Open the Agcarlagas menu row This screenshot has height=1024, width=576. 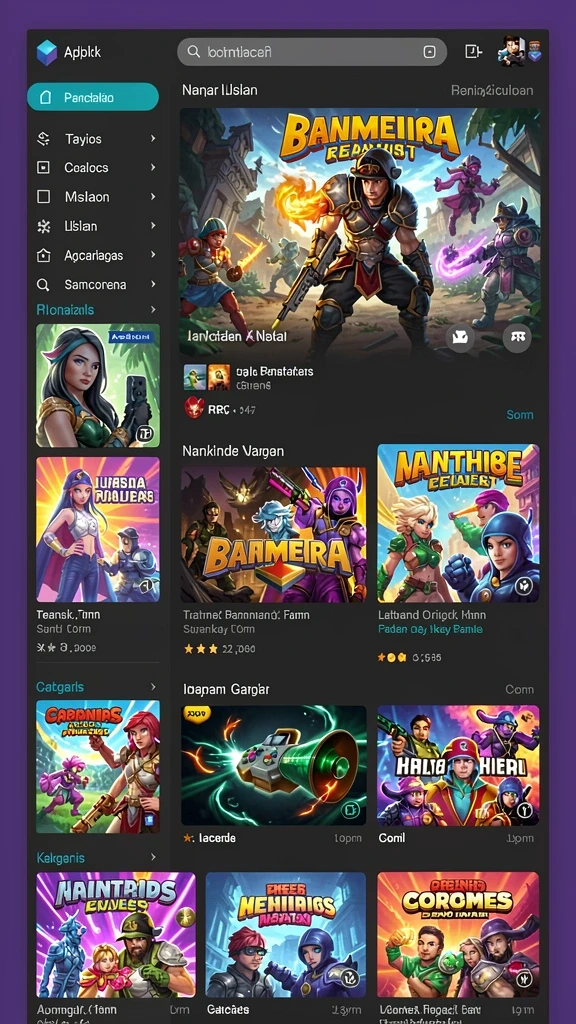[97, 255]
